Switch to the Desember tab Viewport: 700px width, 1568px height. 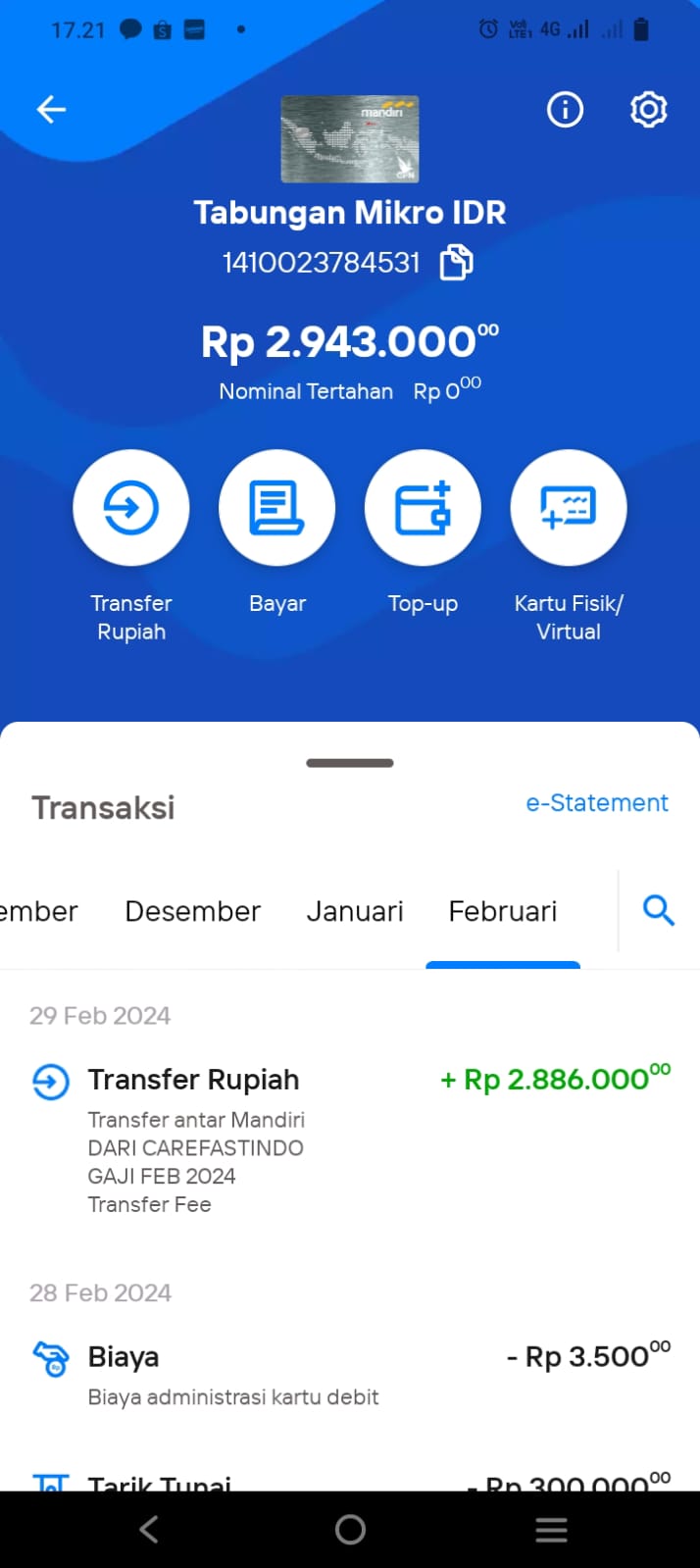point(193,911)
